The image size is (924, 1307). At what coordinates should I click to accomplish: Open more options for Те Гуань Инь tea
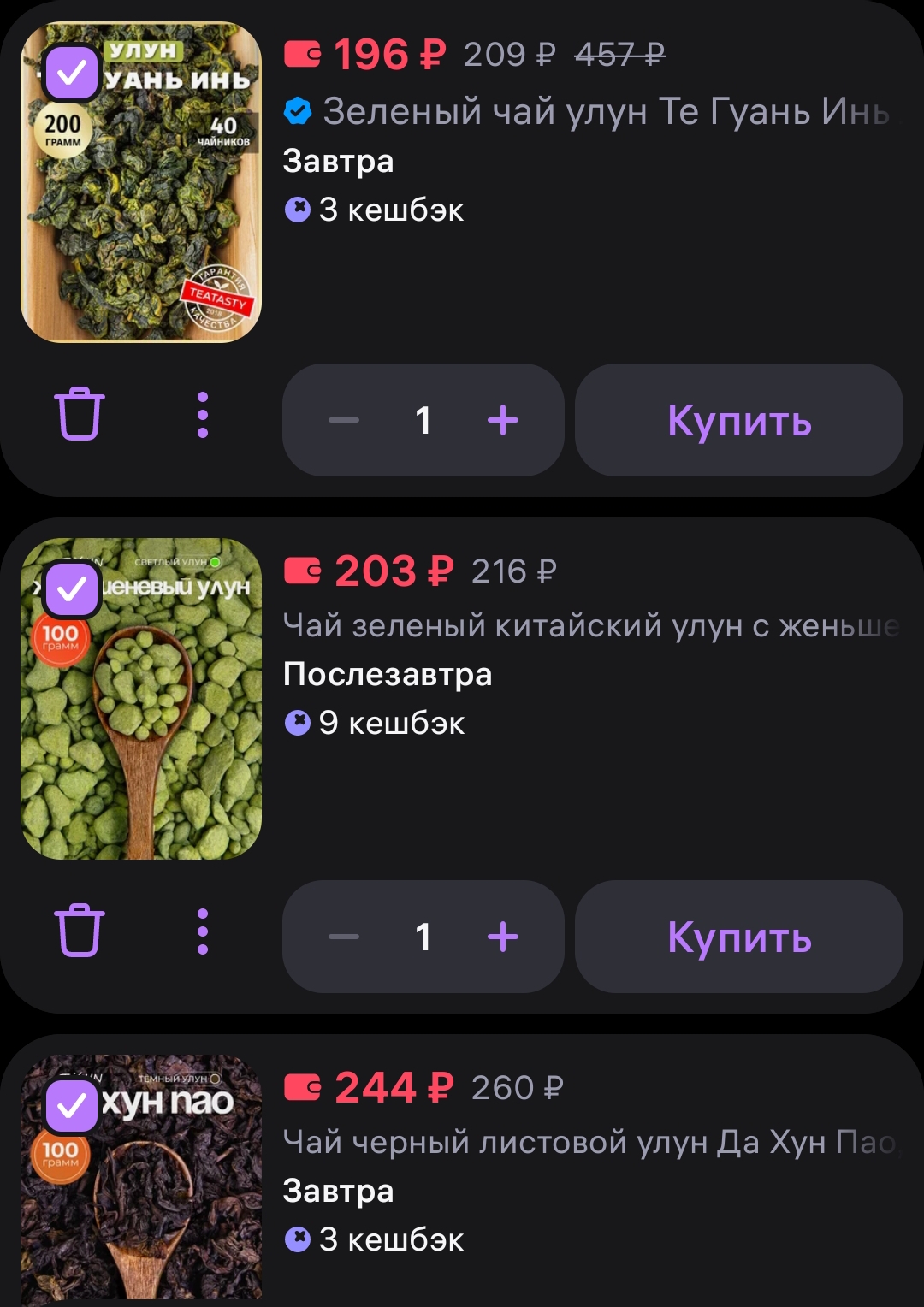tap(203, 416)
